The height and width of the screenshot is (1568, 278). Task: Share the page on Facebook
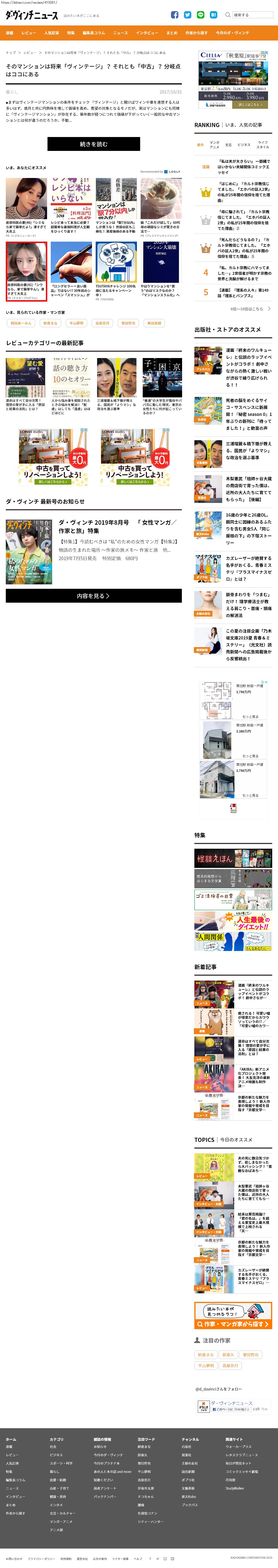(175, 15)
